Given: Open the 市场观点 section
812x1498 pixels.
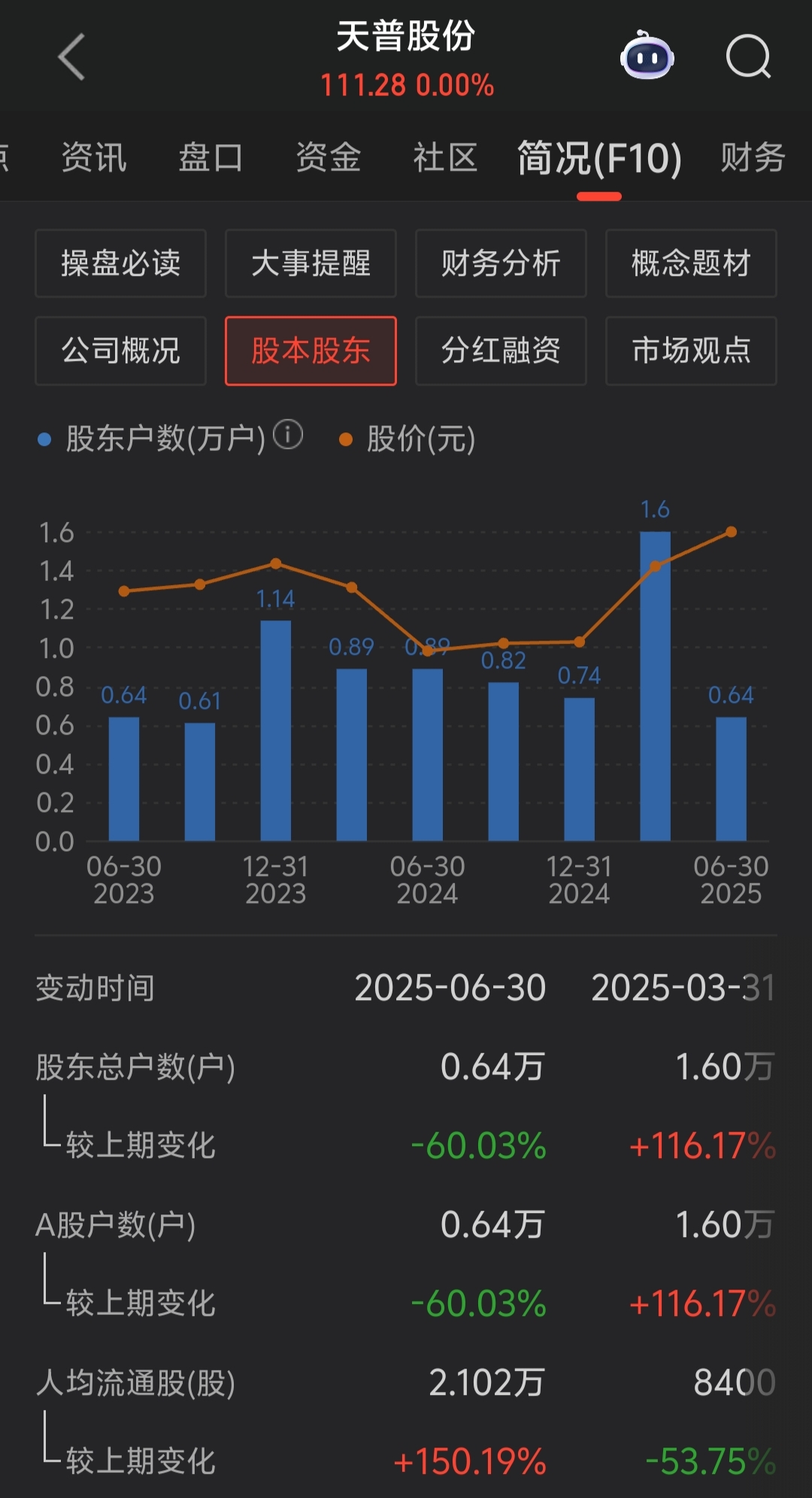Looking at the screenshot, I should tap(691, 351).
